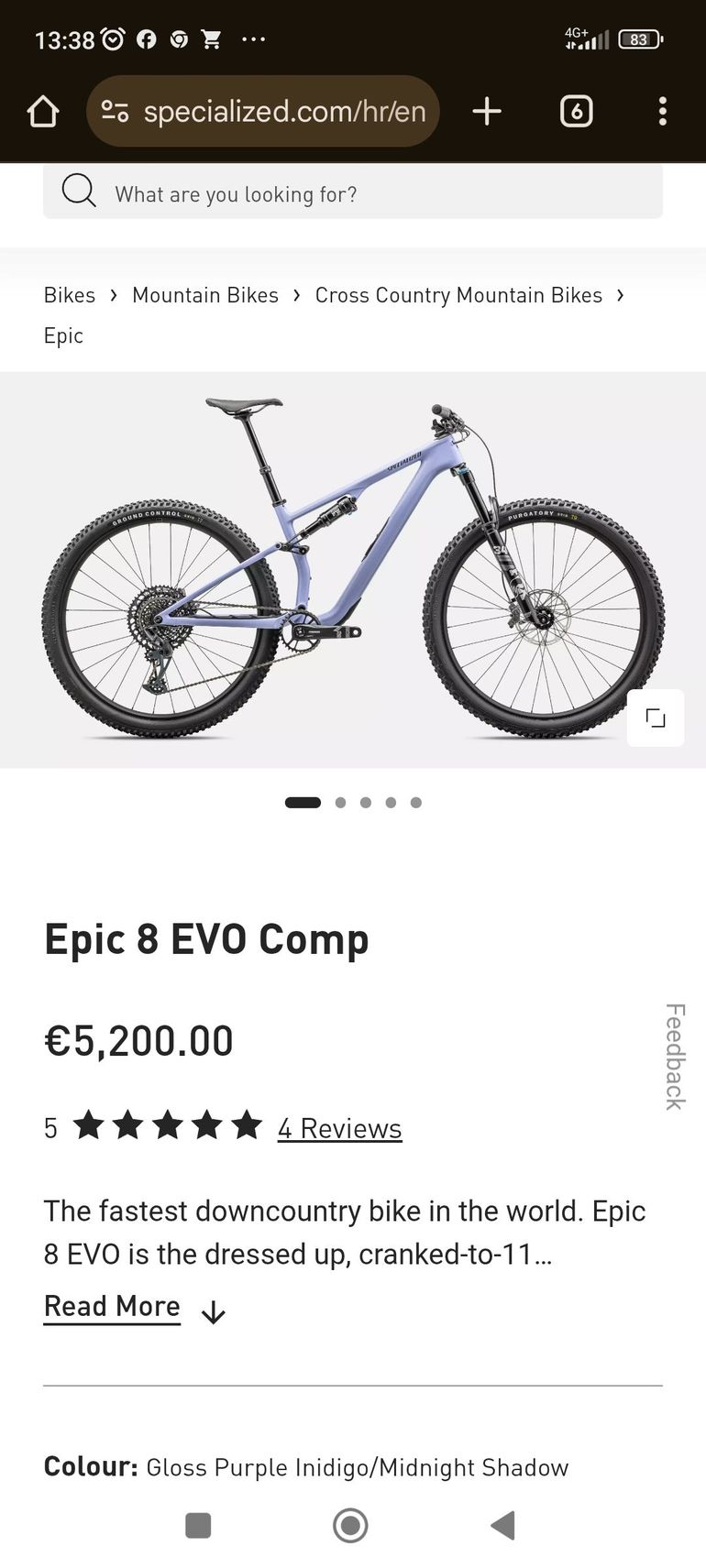The width and height of the screenshot is (706, 1568).
Task: Open the browser overflow menu
Action: pyautogui.click(x=662, y=112)
